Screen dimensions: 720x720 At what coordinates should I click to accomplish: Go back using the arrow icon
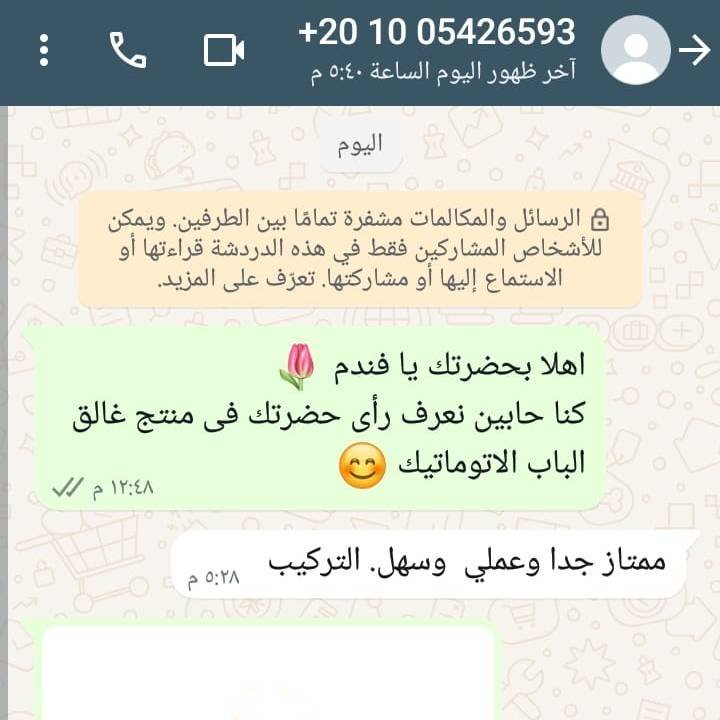694,50
